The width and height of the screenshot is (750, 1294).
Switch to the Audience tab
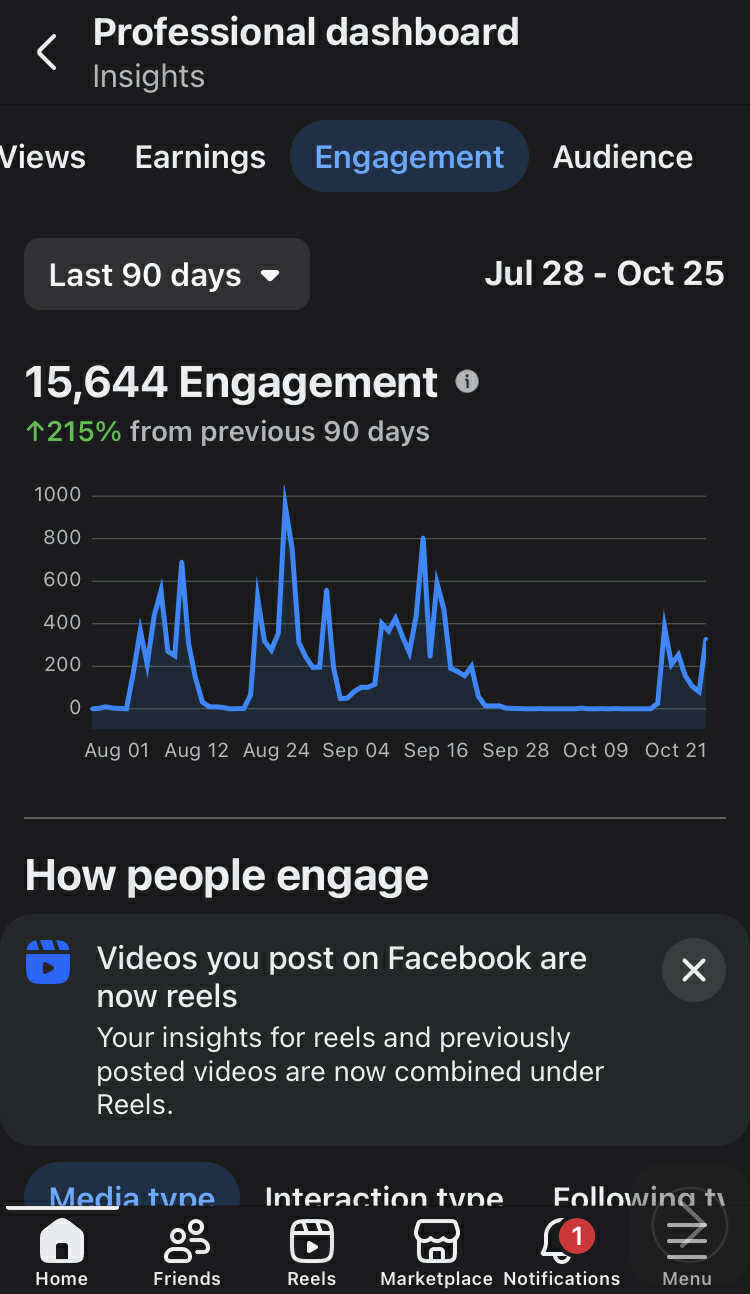click(x=622, y=157)
